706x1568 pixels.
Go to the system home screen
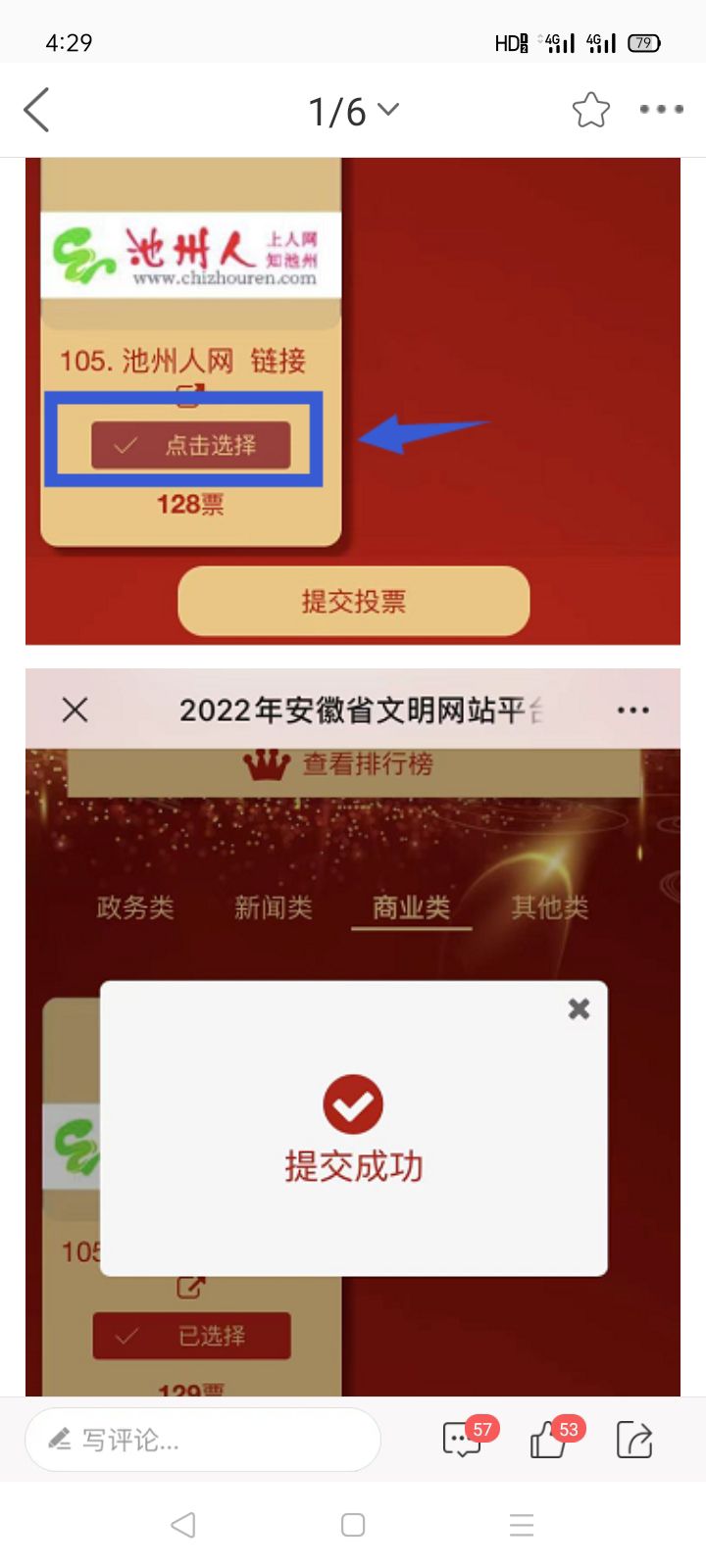pos(353,1525)
